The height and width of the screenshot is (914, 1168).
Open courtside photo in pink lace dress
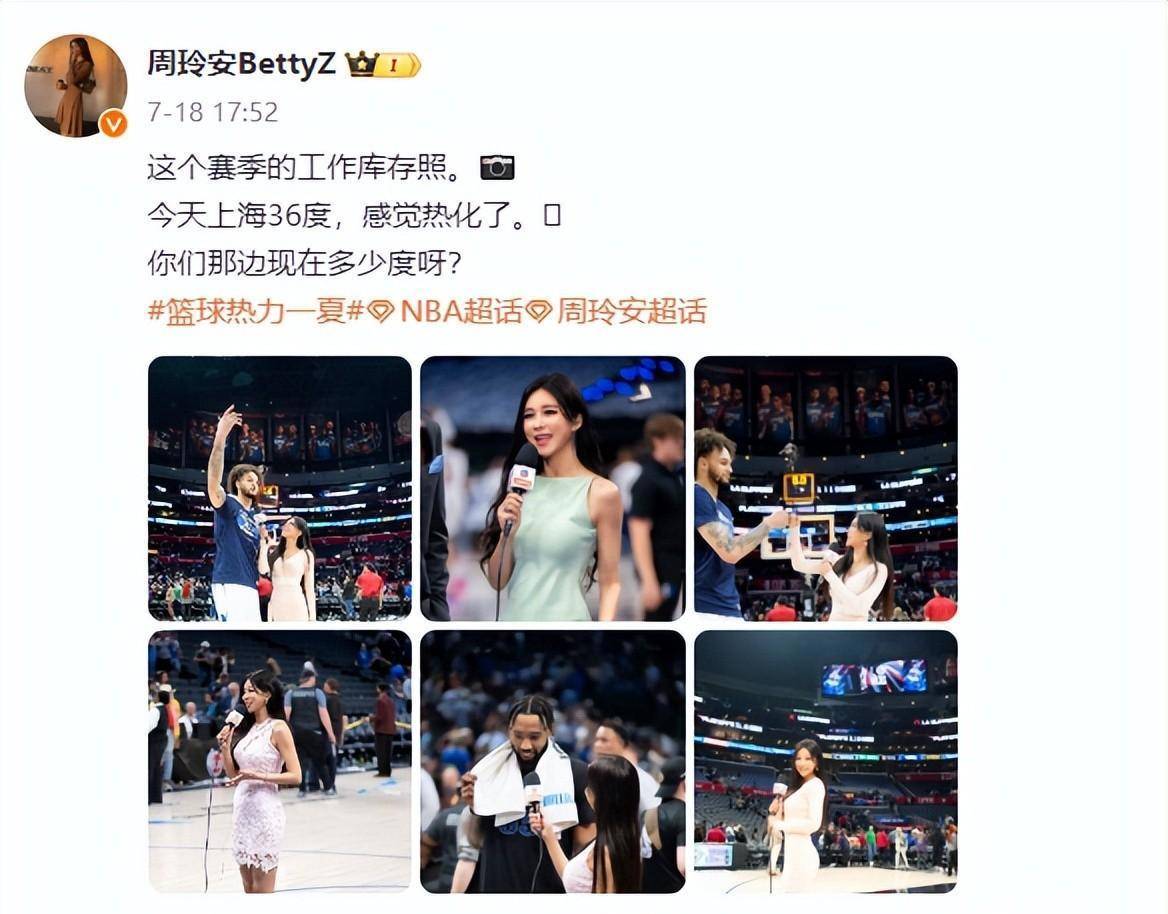pos(280,761)
